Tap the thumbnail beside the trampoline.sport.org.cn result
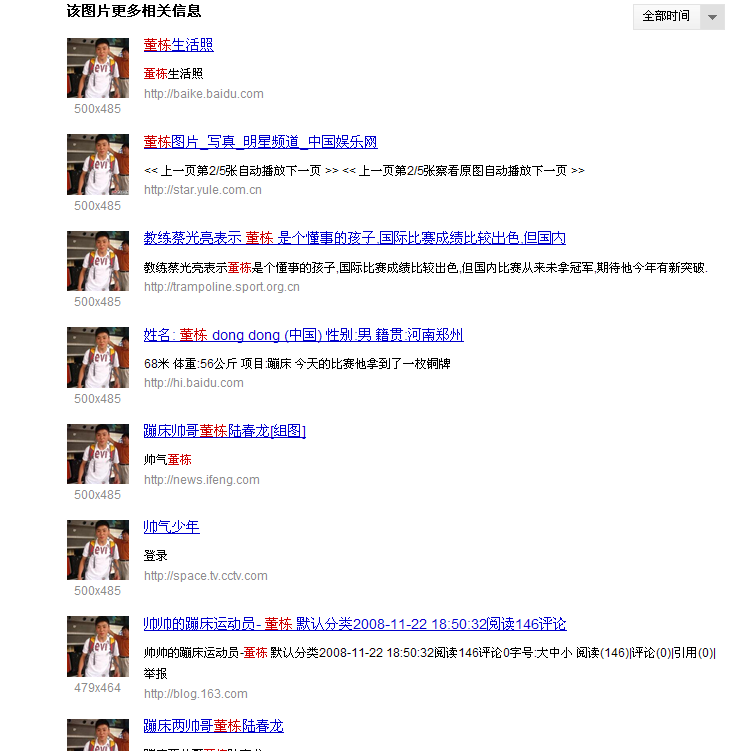744x751 pixels. [97, 261]
